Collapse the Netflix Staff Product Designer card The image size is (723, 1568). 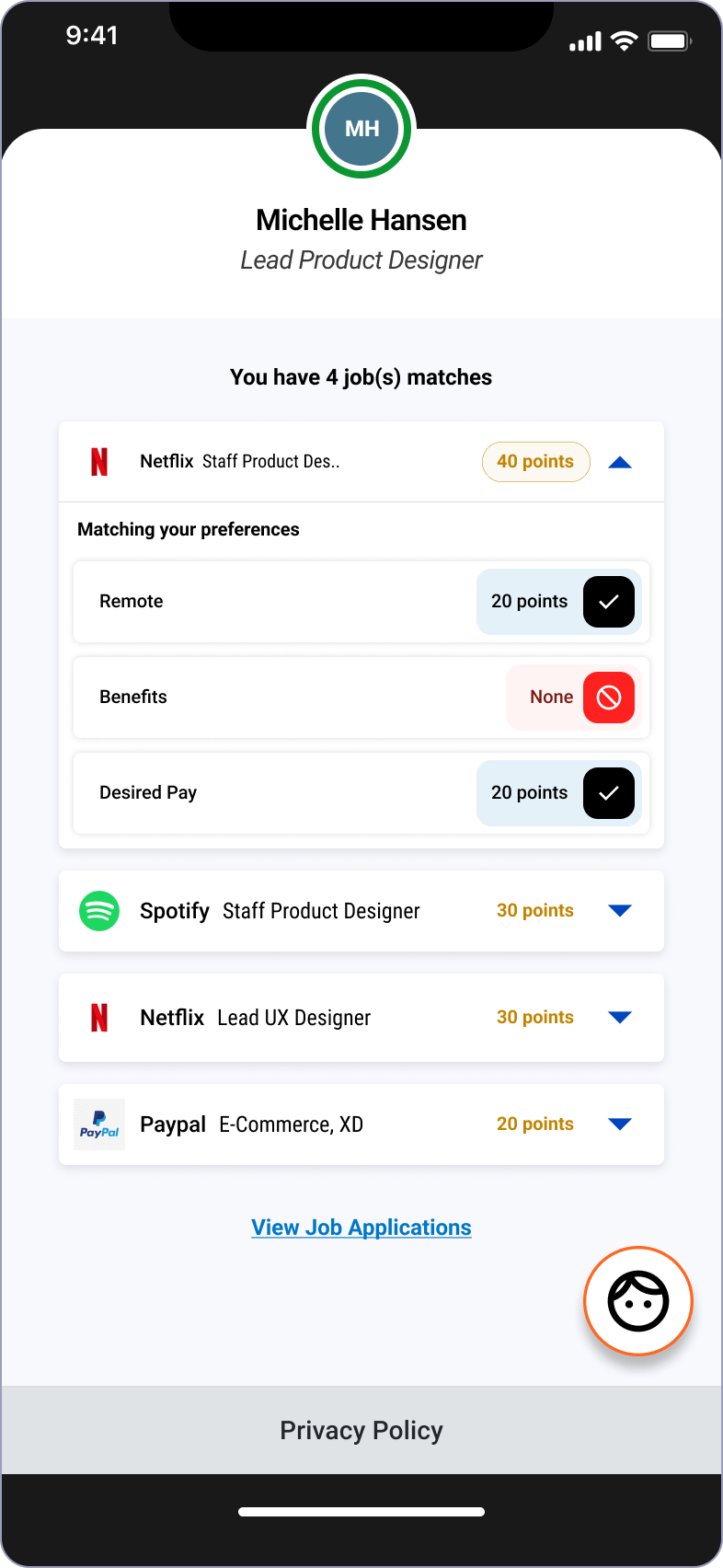pos(620,462)
